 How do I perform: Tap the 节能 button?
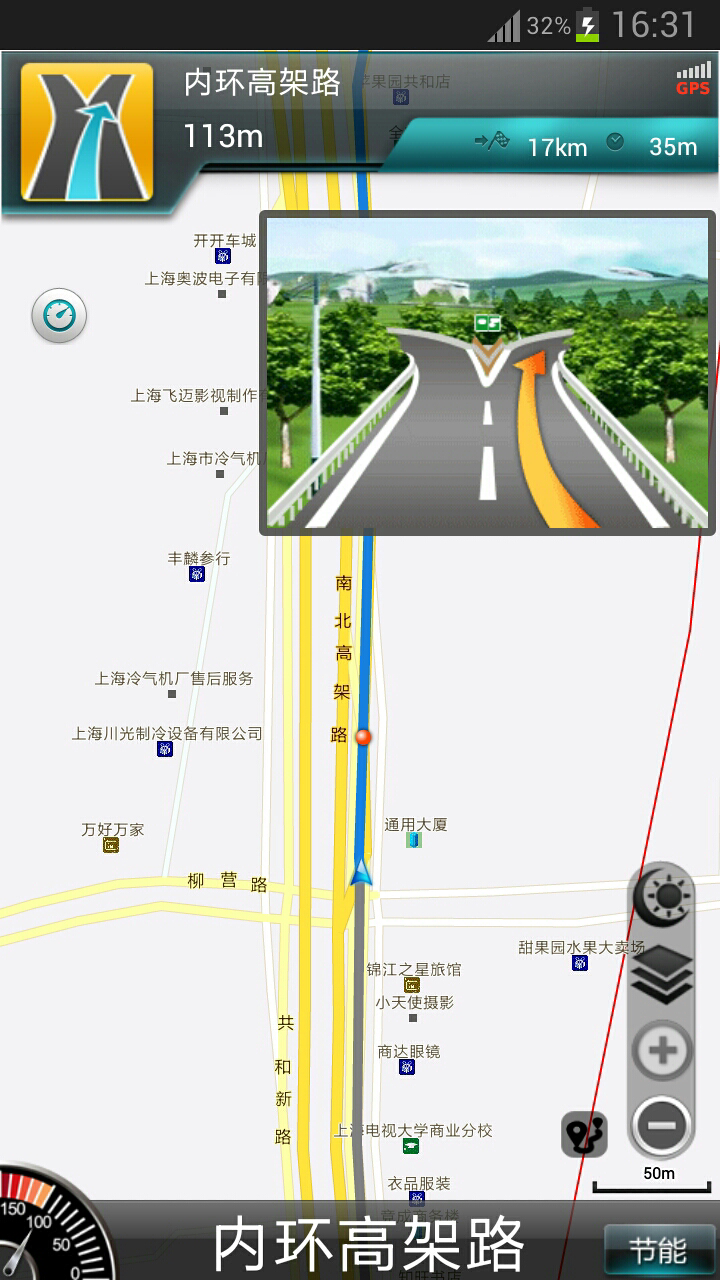pyautogui.click(x=658, y=1250)
